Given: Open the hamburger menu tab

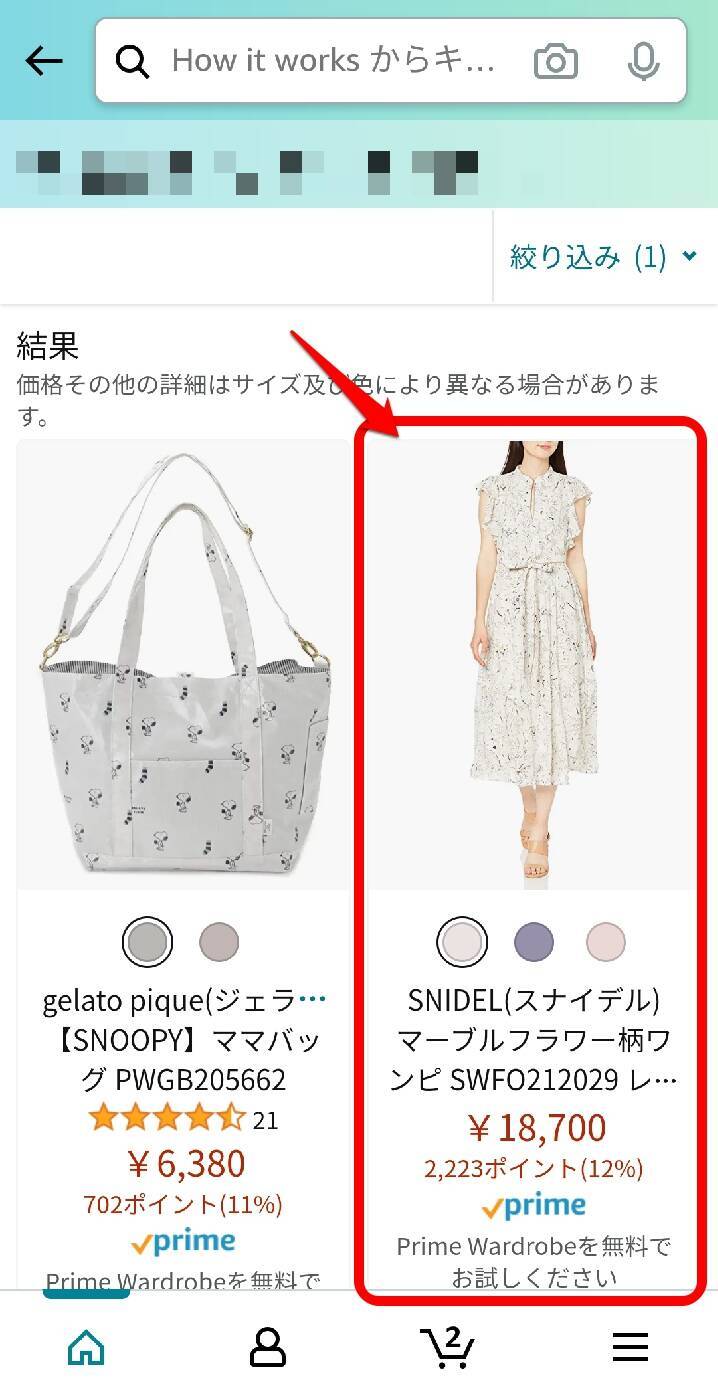Looking at the screenshot, I should [630, 1347].
